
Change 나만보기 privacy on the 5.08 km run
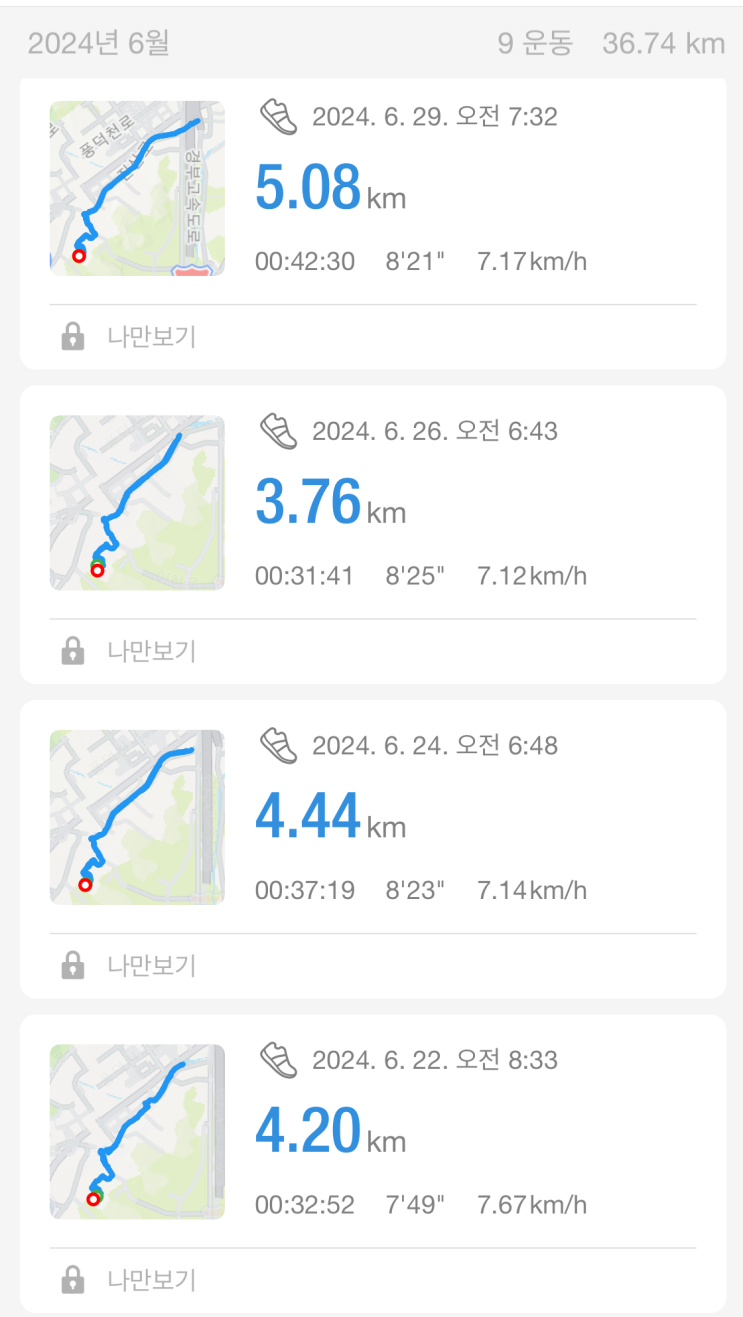coord(129,337)
